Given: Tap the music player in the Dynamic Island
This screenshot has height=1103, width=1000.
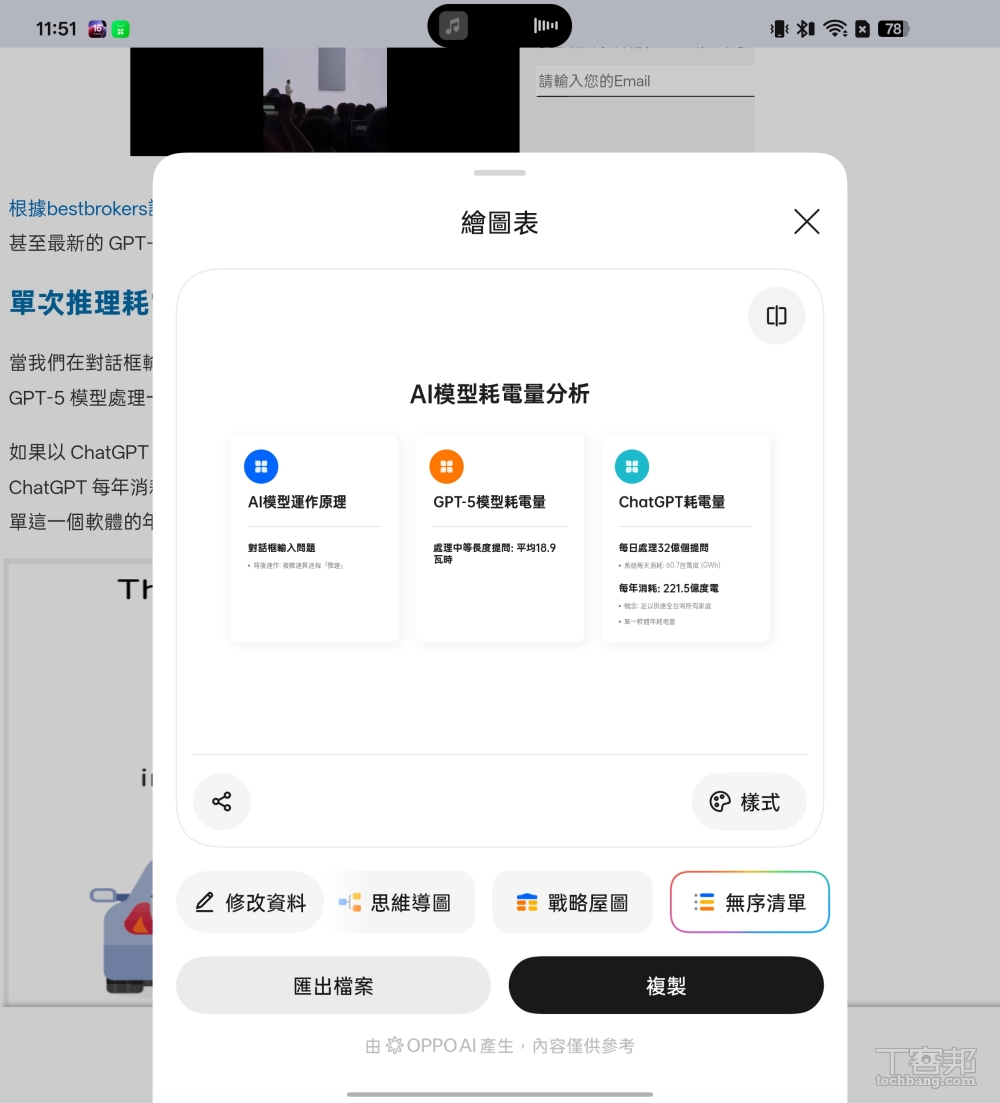Looking at the screenshot, I should click(x=451, y=25).
